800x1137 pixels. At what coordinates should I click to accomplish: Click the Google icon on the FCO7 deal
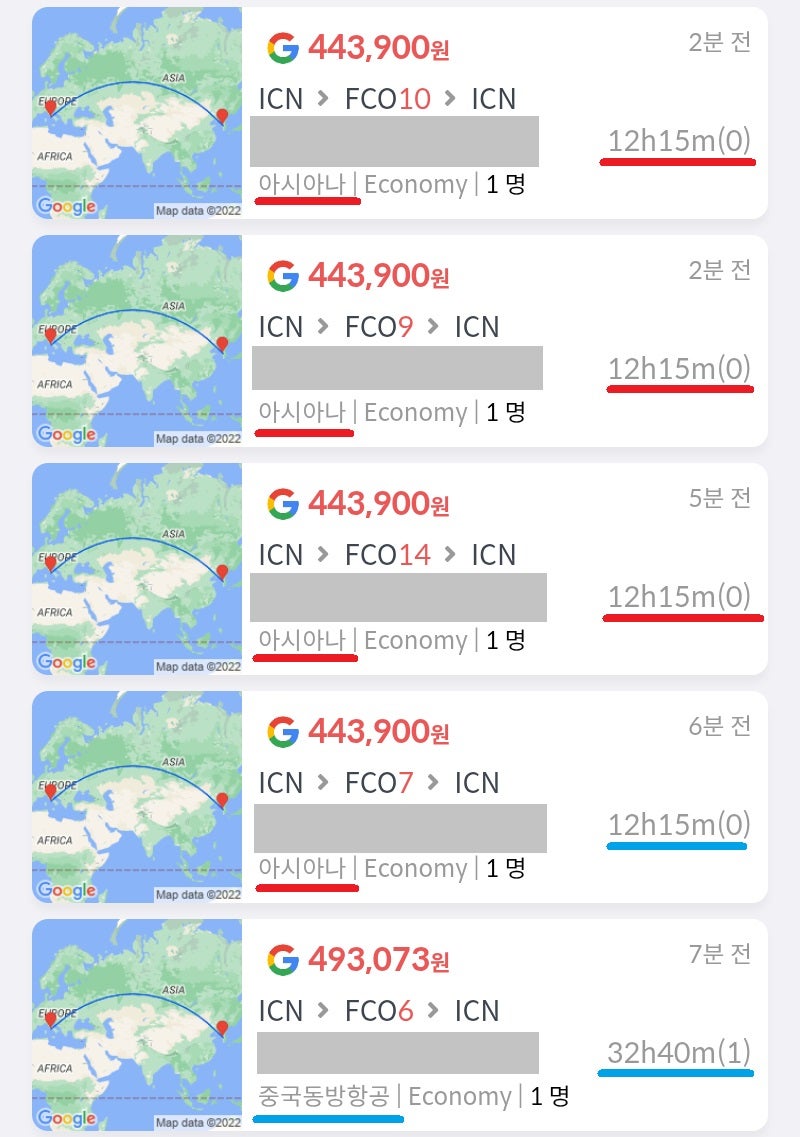point(281,732)
